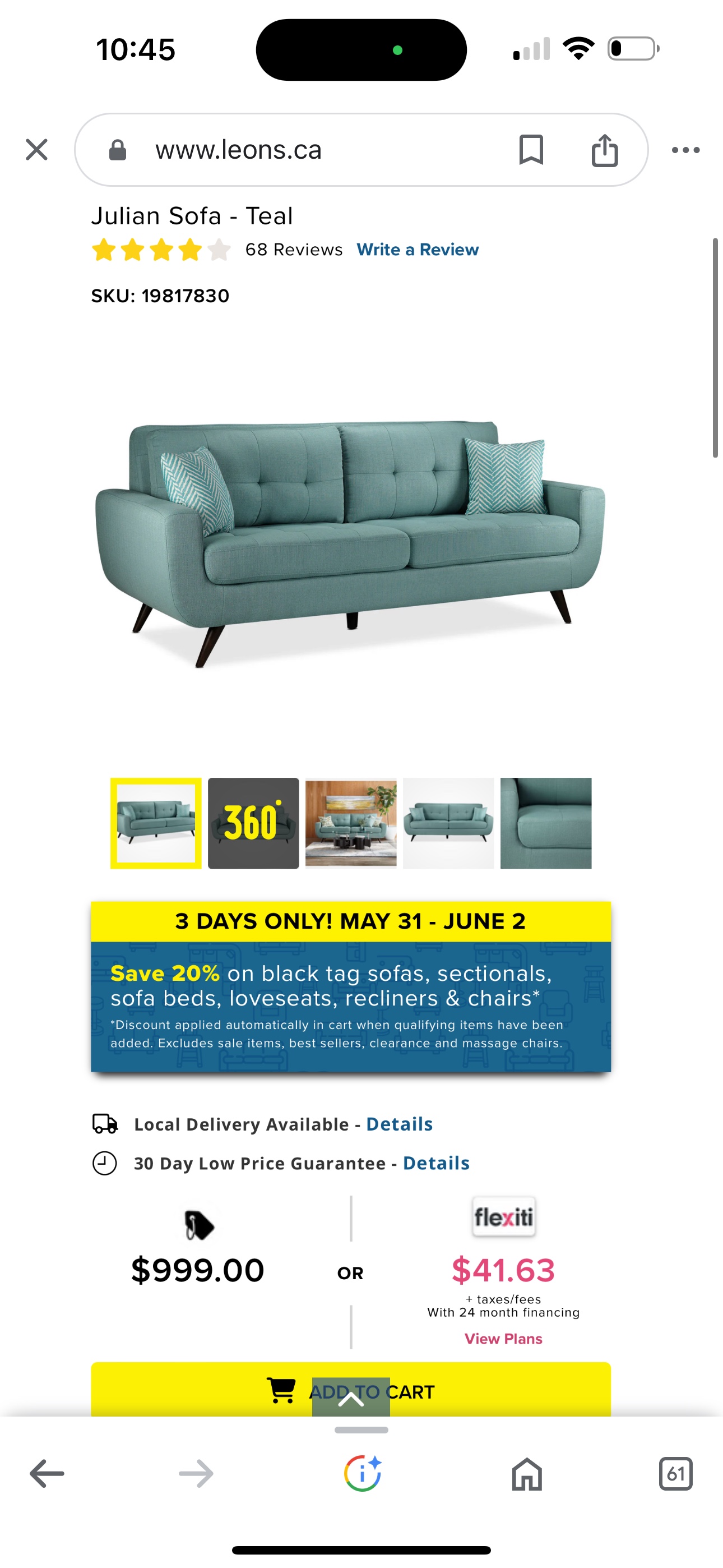Open the main teal sofa image

(x=350, y=542)
